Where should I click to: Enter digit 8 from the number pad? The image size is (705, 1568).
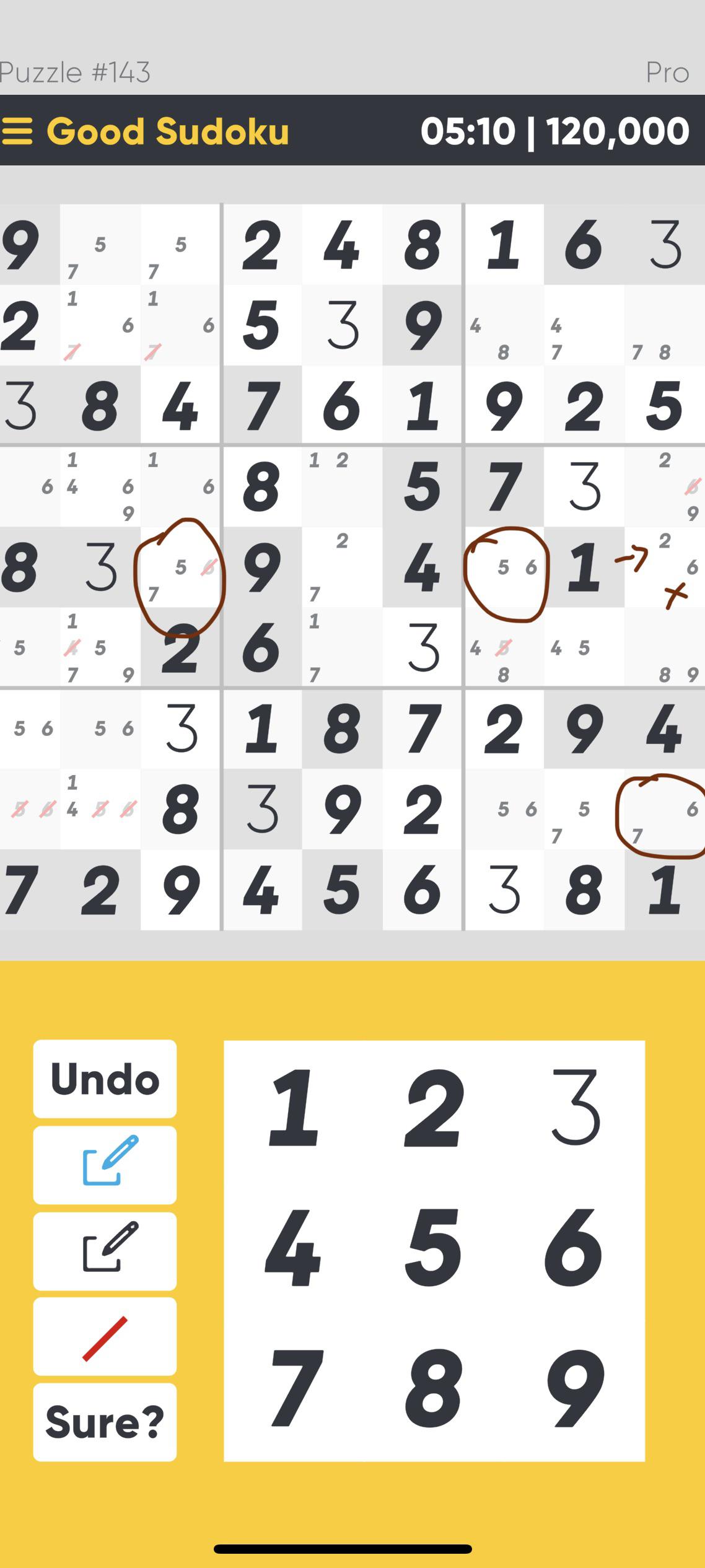tap(434, 1389)
